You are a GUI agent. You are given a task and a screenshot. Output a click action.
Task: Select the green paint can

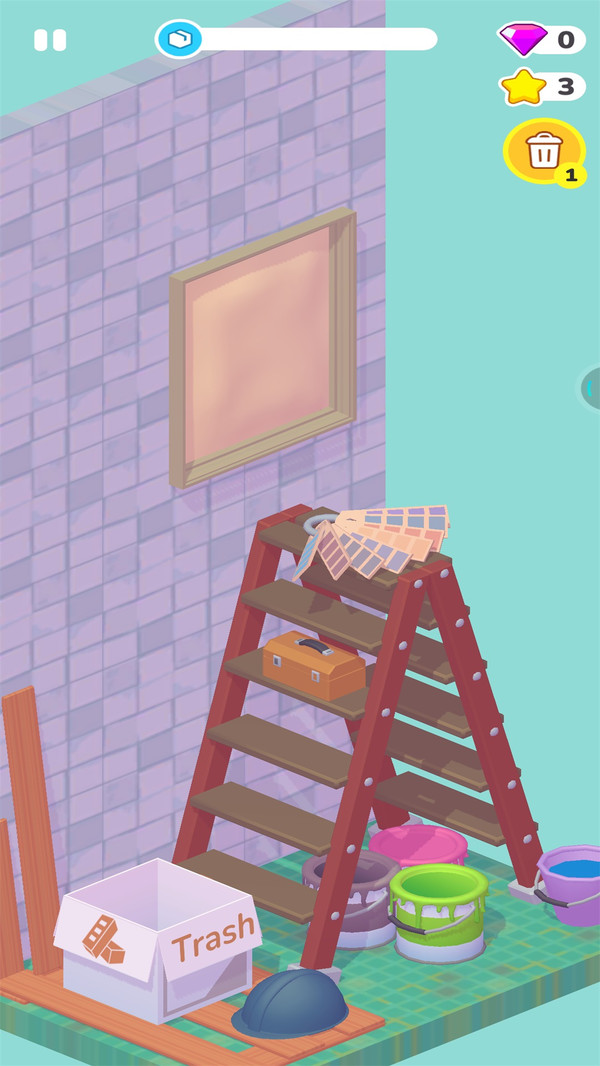[x=437, y=910]
